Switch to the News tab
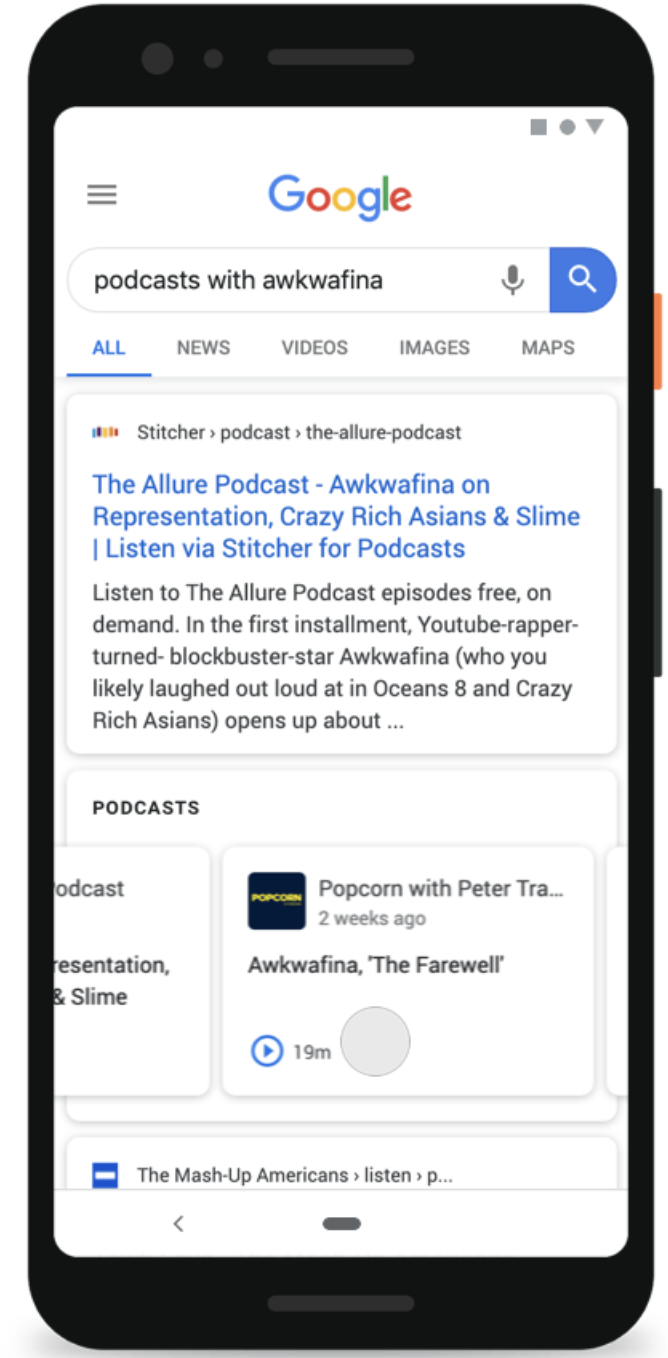 click(203, 348)
